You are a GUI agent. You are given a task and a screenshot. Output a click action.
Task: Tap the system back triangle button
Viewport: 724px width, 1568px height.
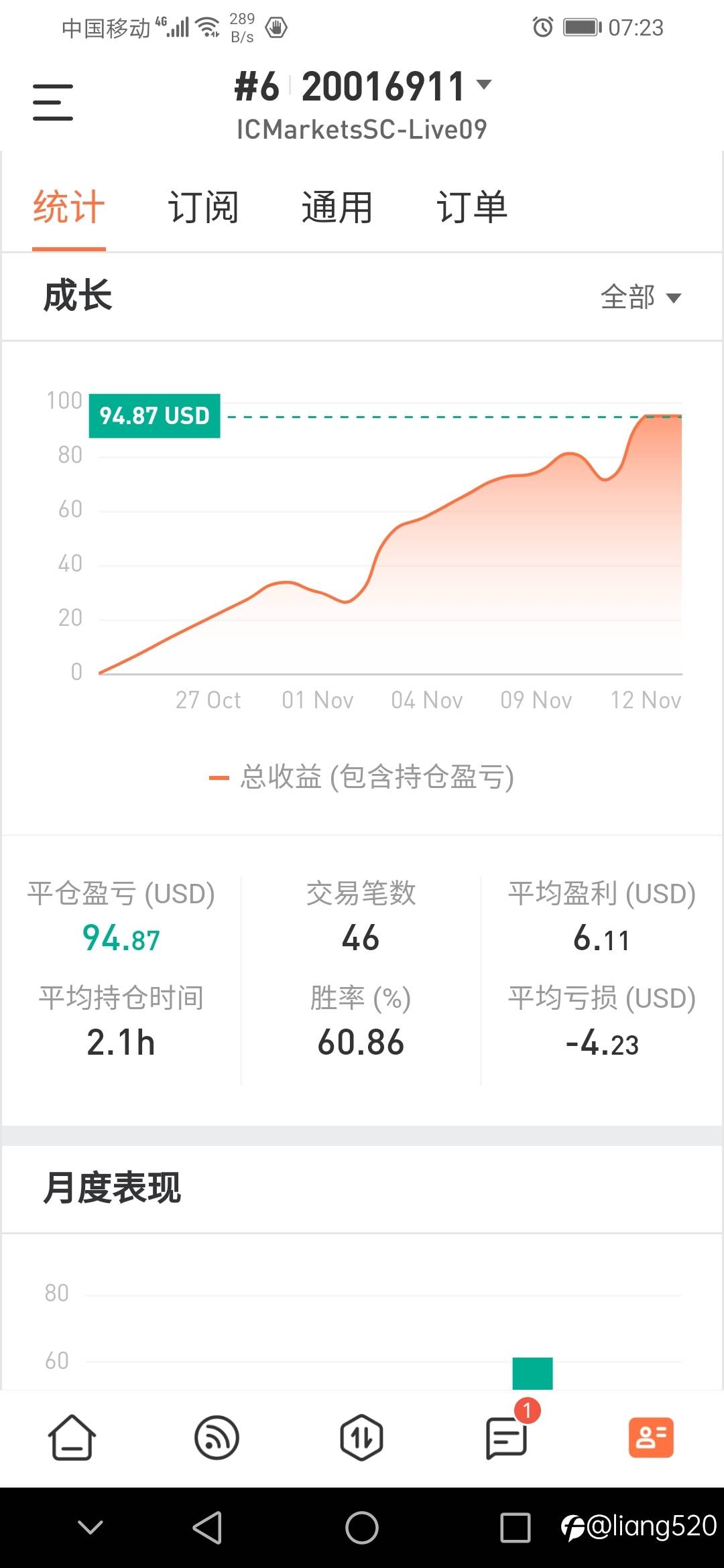[x=208, y=1528]
